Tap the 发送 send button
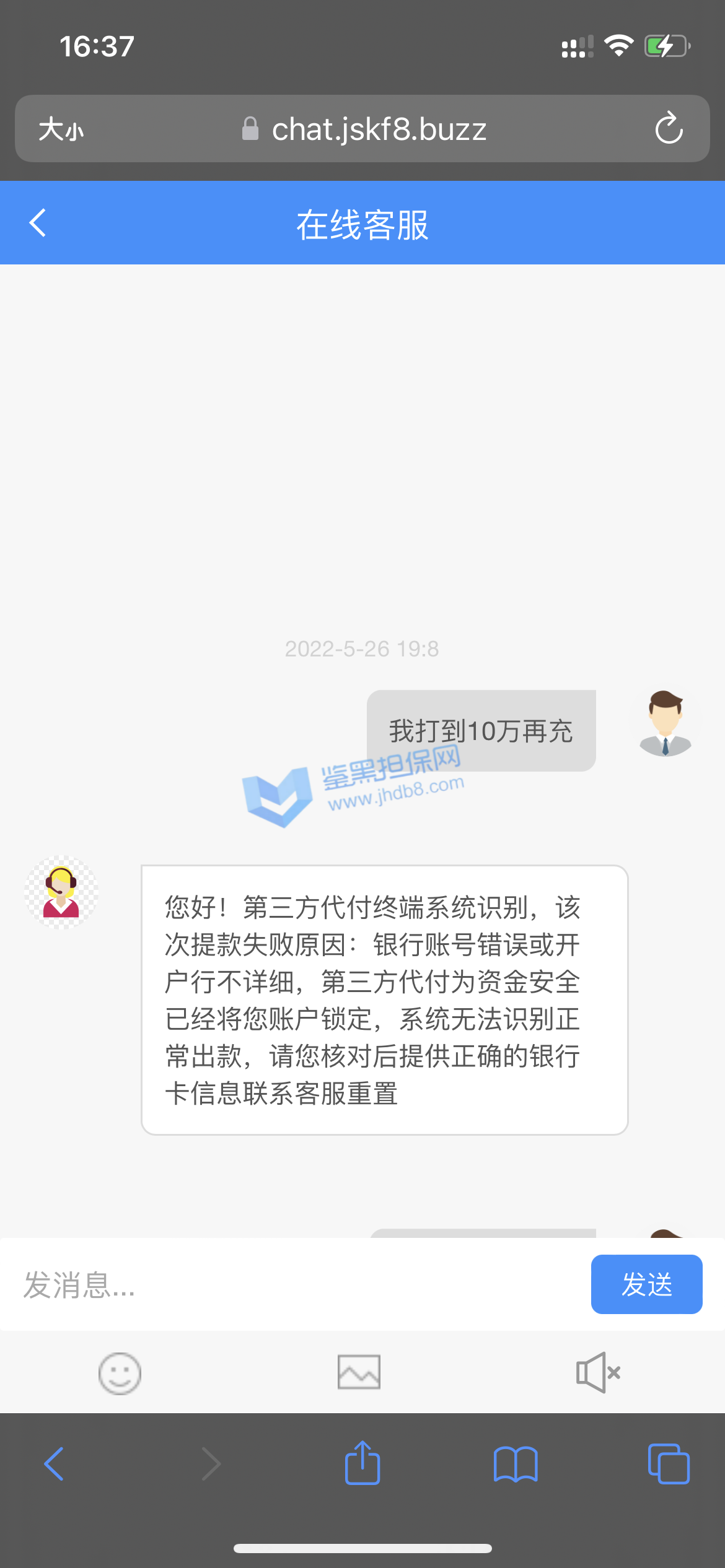Viewport: 725px width, 1568px height. coord(646,1284)
